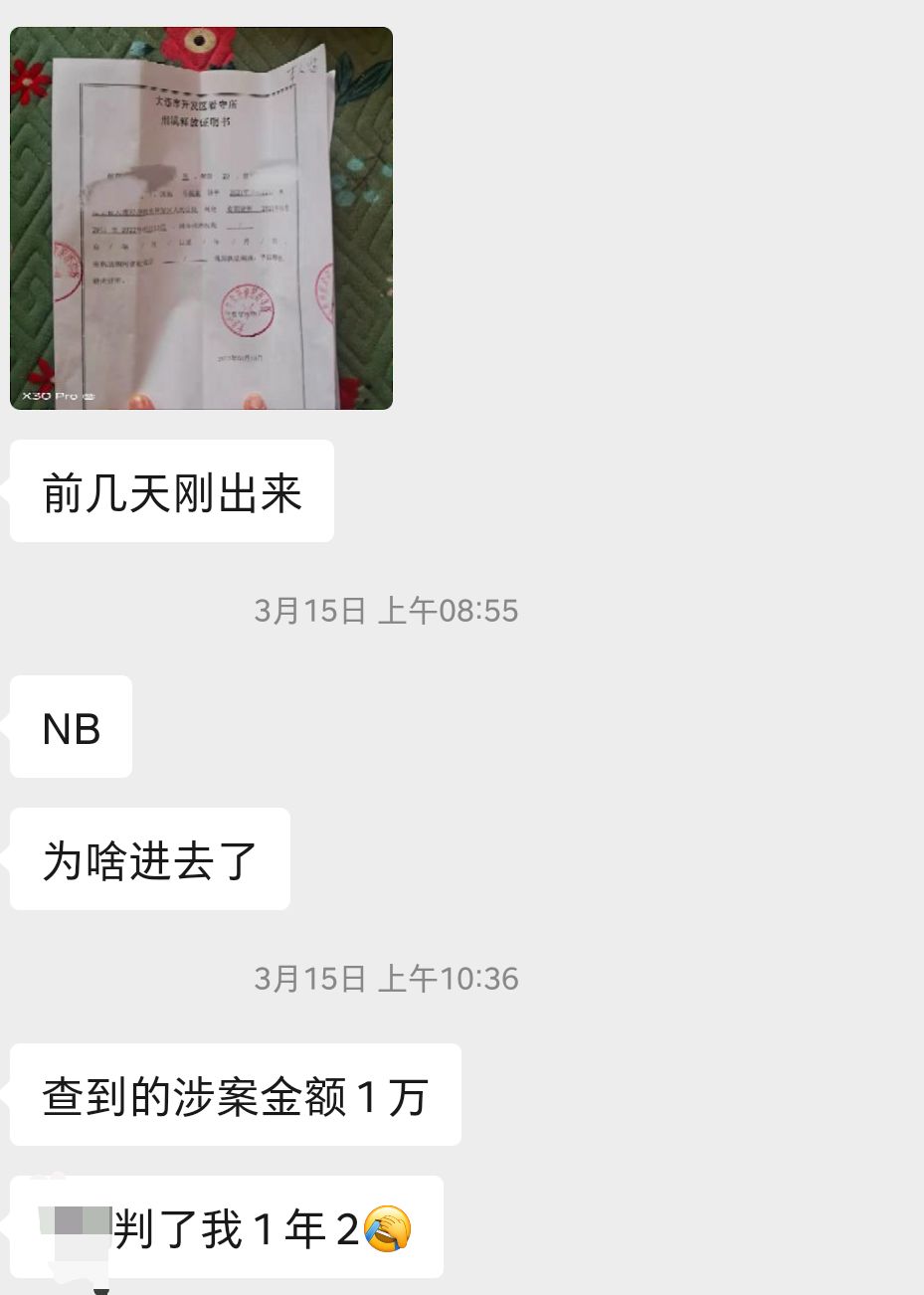The width and height of the screenshot is (924, 1295).
Task: Click the timestamp 3月15日 上午08:55
Action: click(386, 611)
